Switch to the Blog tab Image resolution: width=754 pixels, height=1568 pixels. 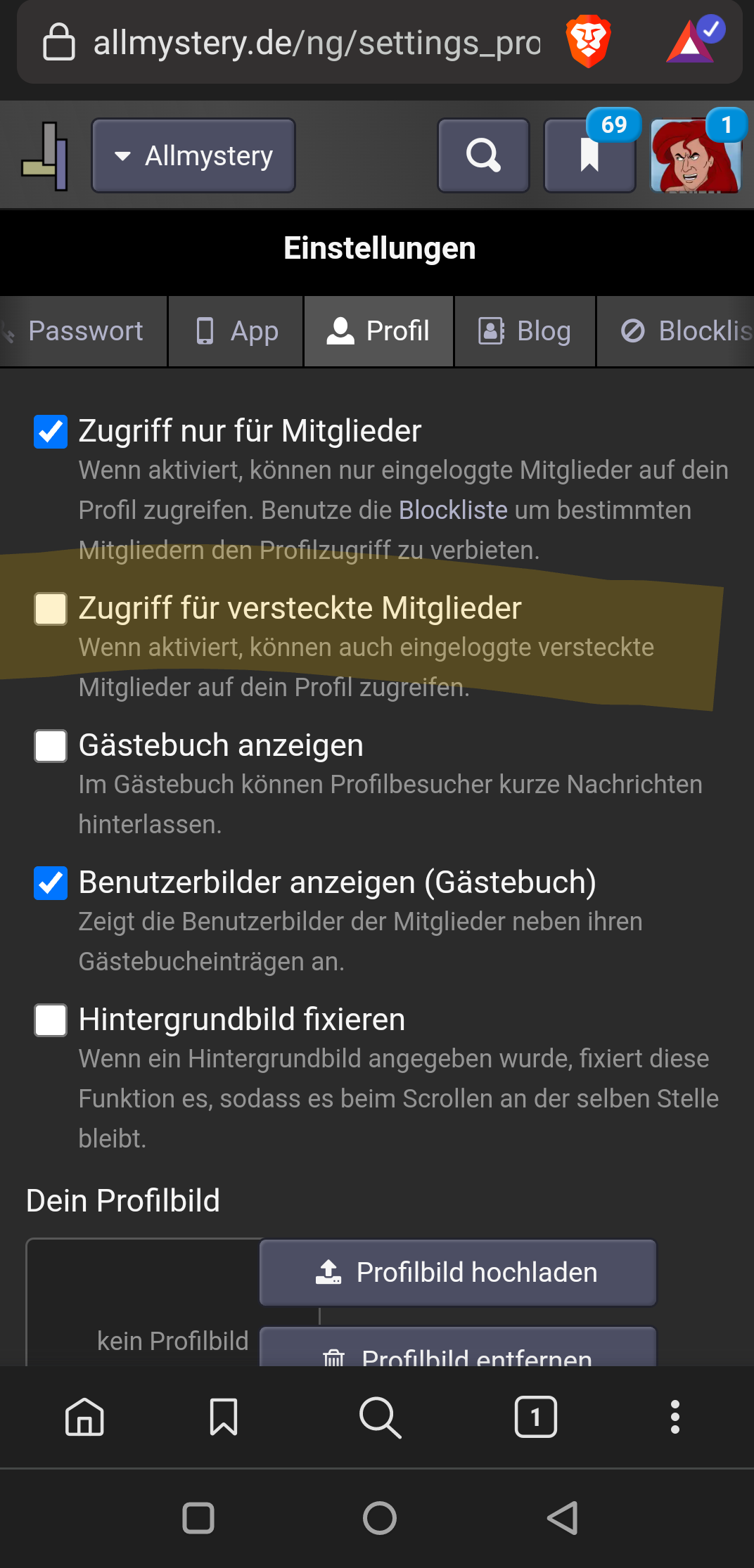[525, 331]
